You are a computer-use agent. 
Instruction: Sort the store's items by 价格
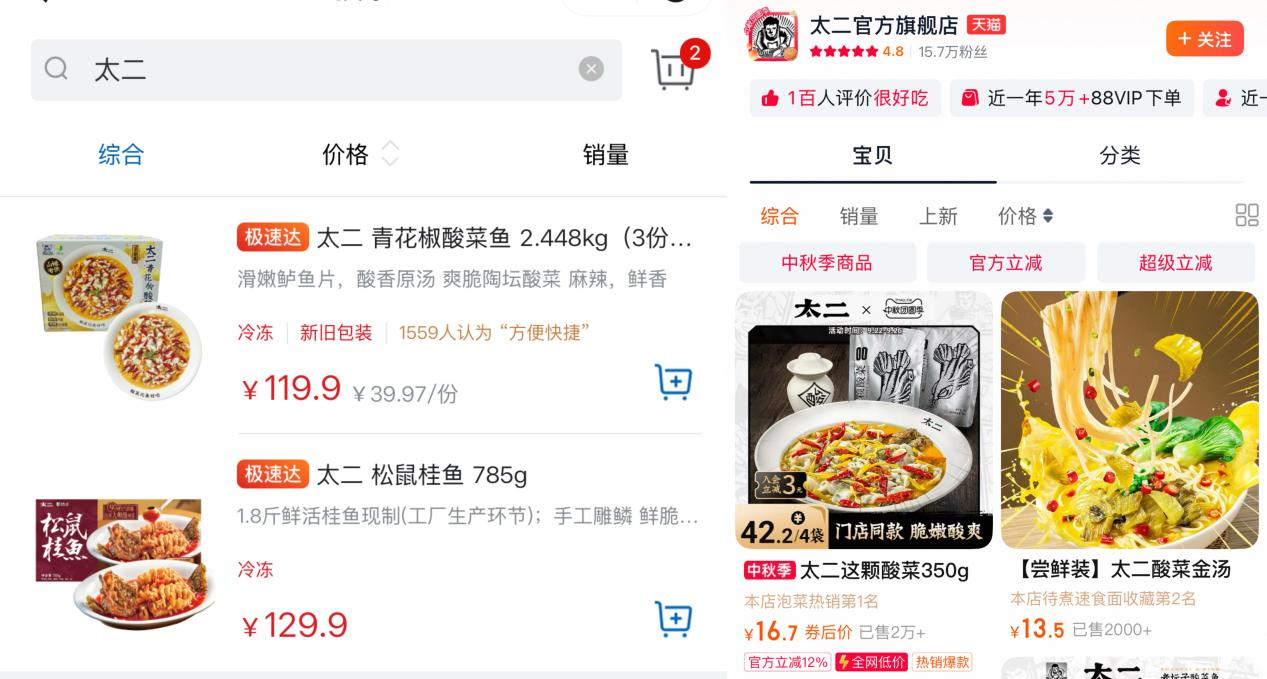[1025, 216]
